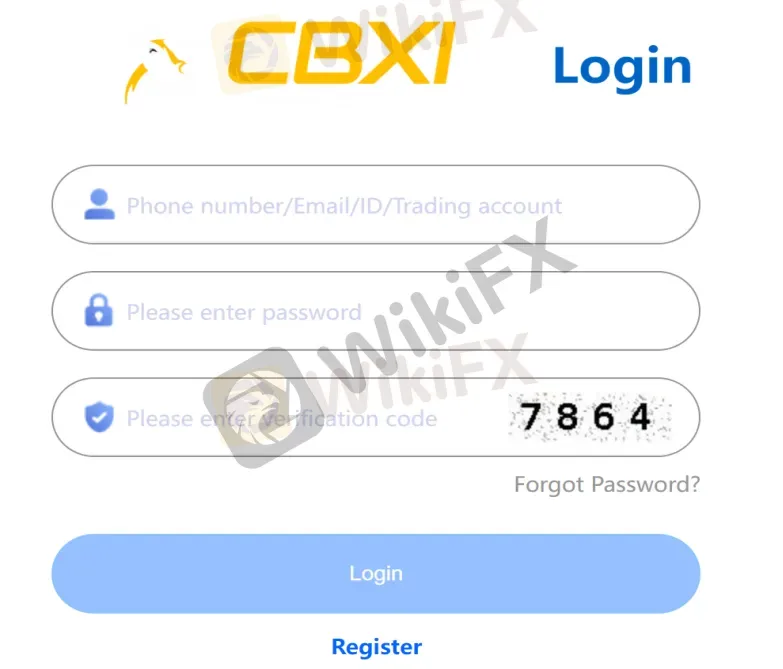Refresh the 7864 captcha image
The width and height of the screenshot is (783, 669).
[x=588, y=417]
